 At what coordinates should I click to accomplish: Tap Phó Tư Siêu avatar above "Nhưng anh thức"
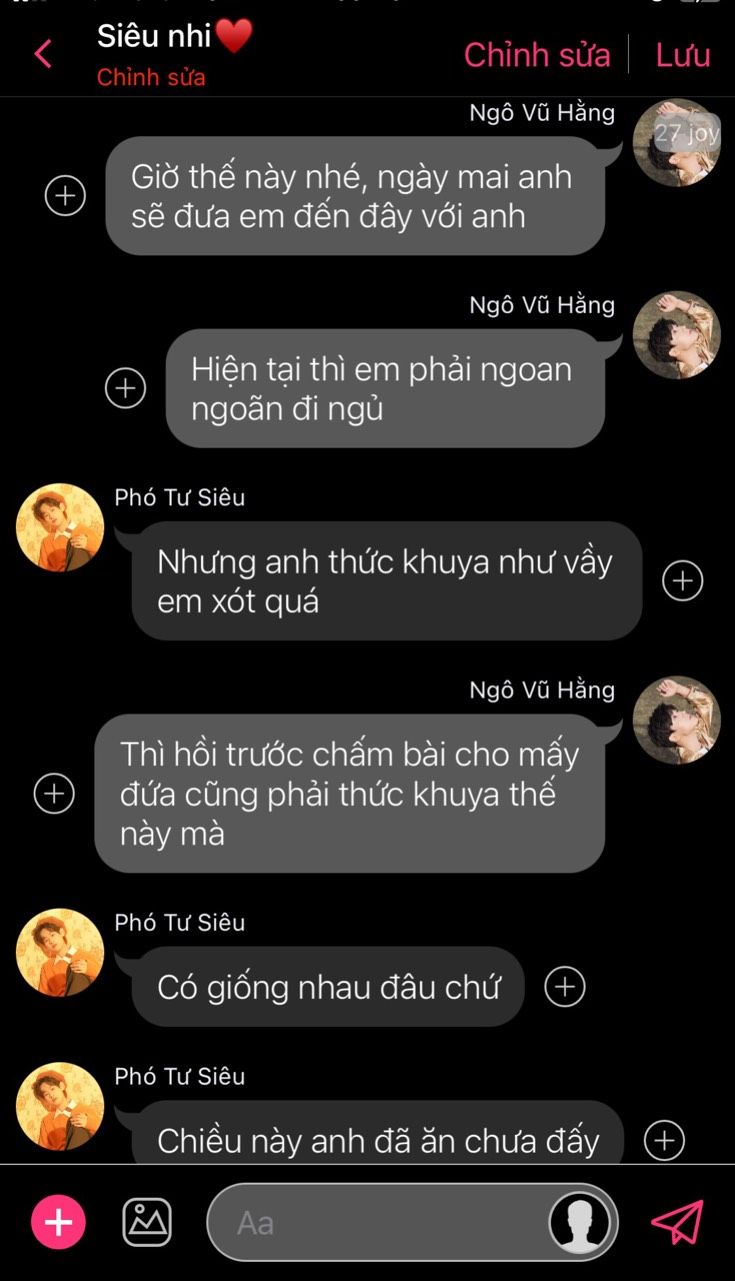[60, 527]
